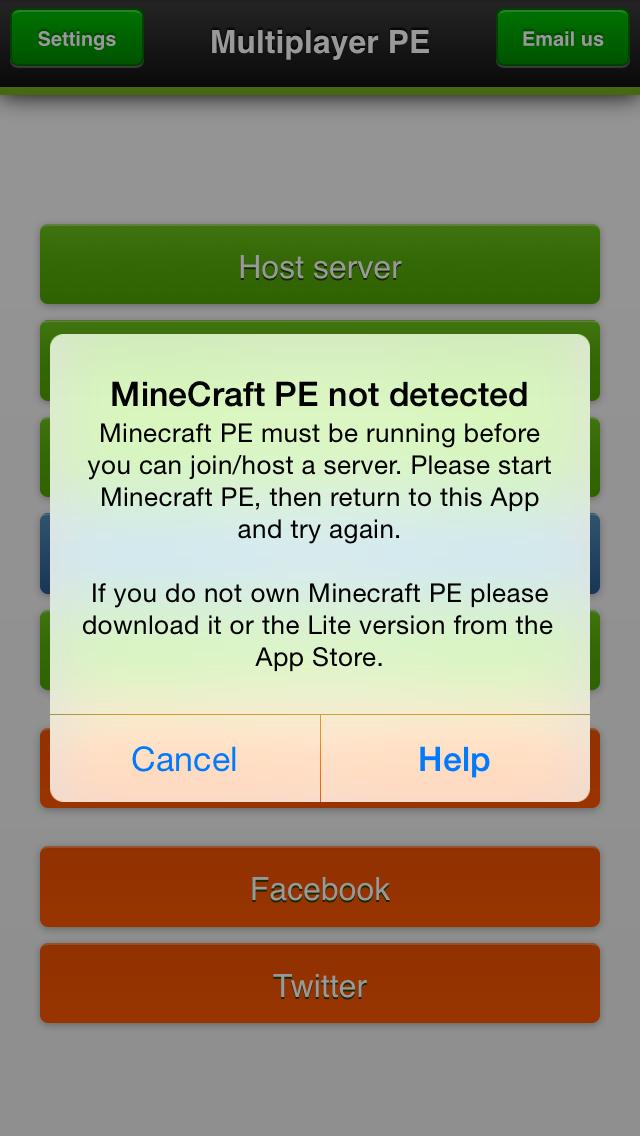
Task: Open the Twitter button
Action: click(x=320, y=983)
